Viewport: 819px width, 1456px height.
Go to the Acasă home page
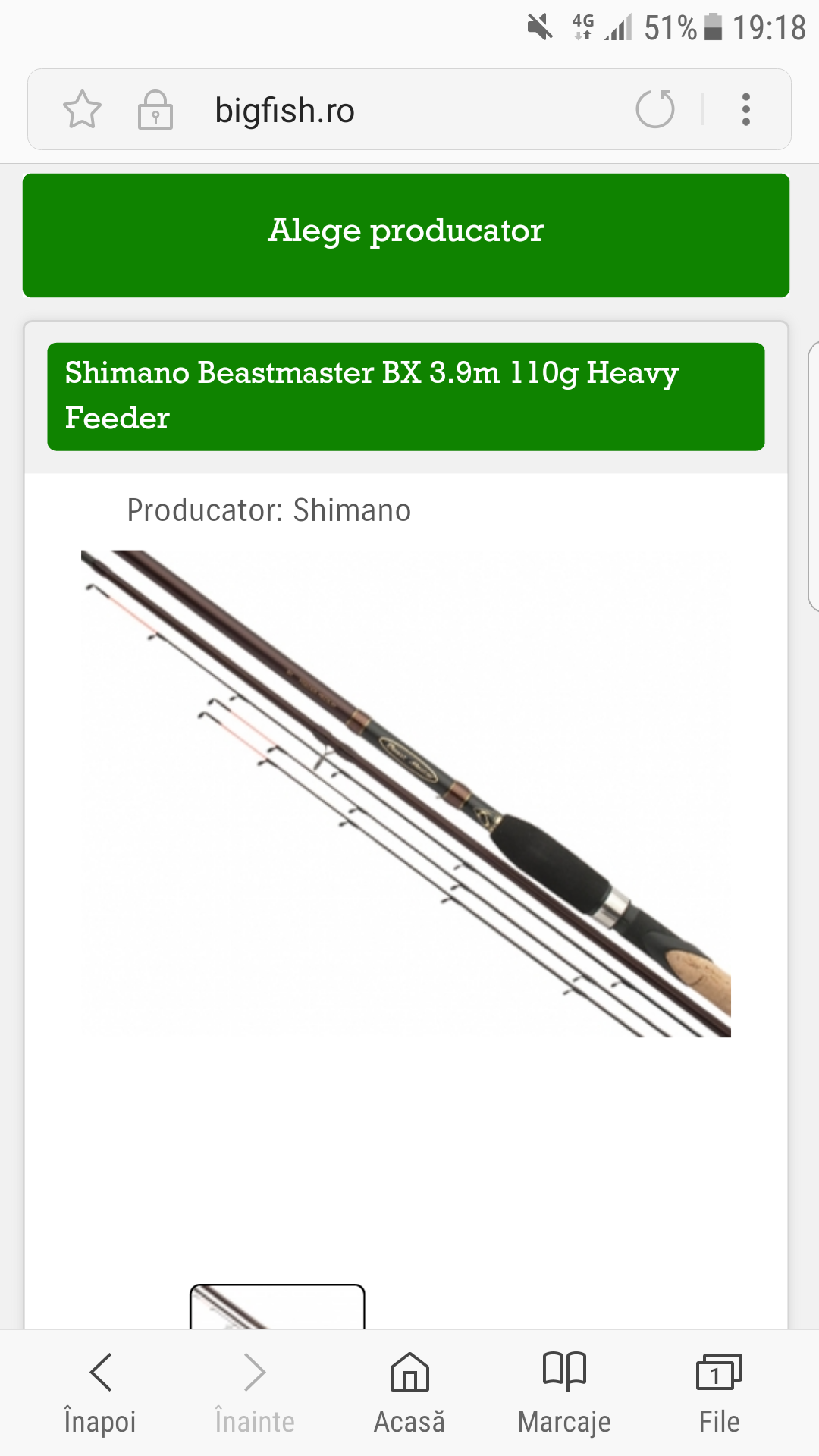pos(409,1392)
